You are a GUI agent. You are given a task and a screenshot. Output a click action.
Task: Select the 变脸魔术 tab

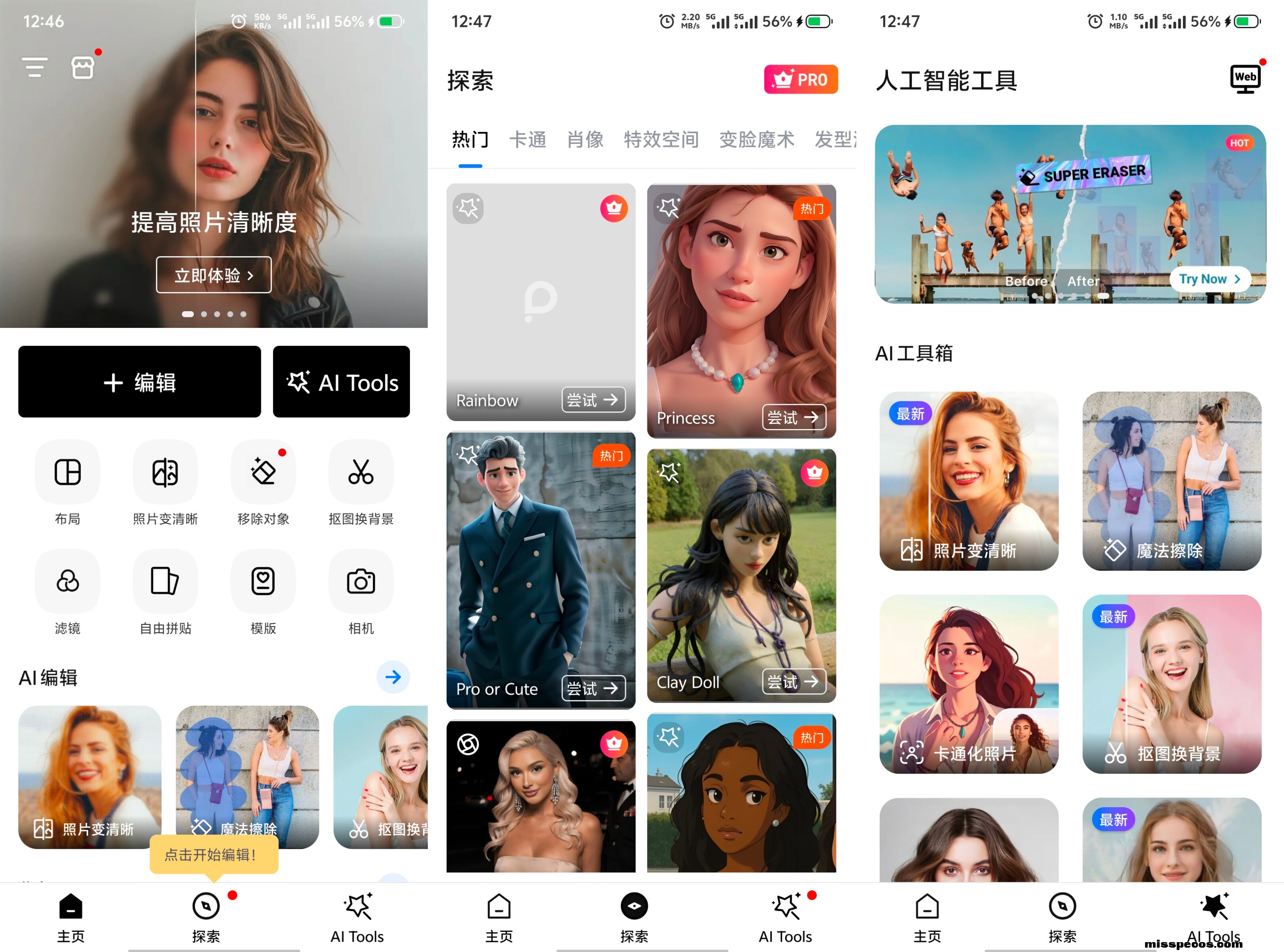point(756,140)
